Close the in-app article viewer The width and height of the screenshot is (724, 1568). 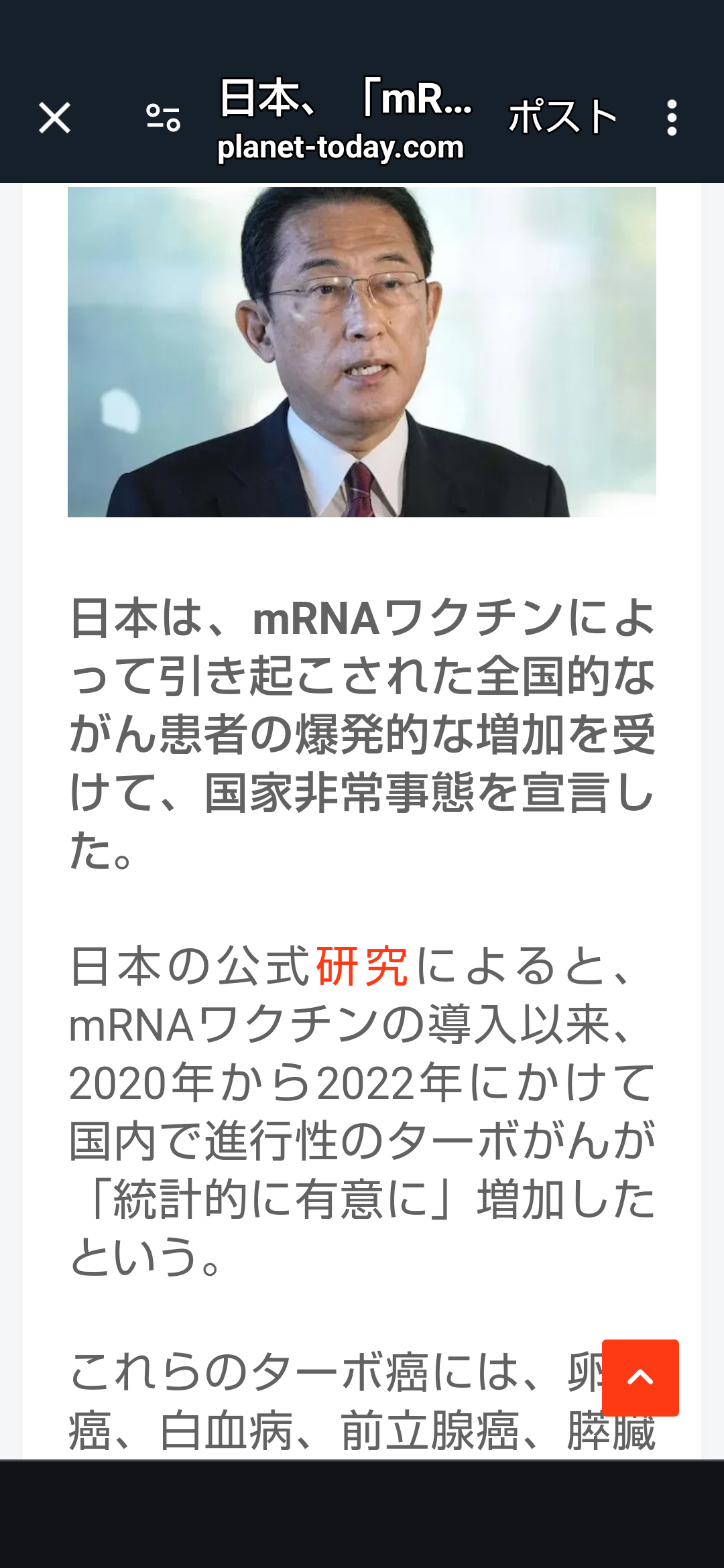point(55,117)
